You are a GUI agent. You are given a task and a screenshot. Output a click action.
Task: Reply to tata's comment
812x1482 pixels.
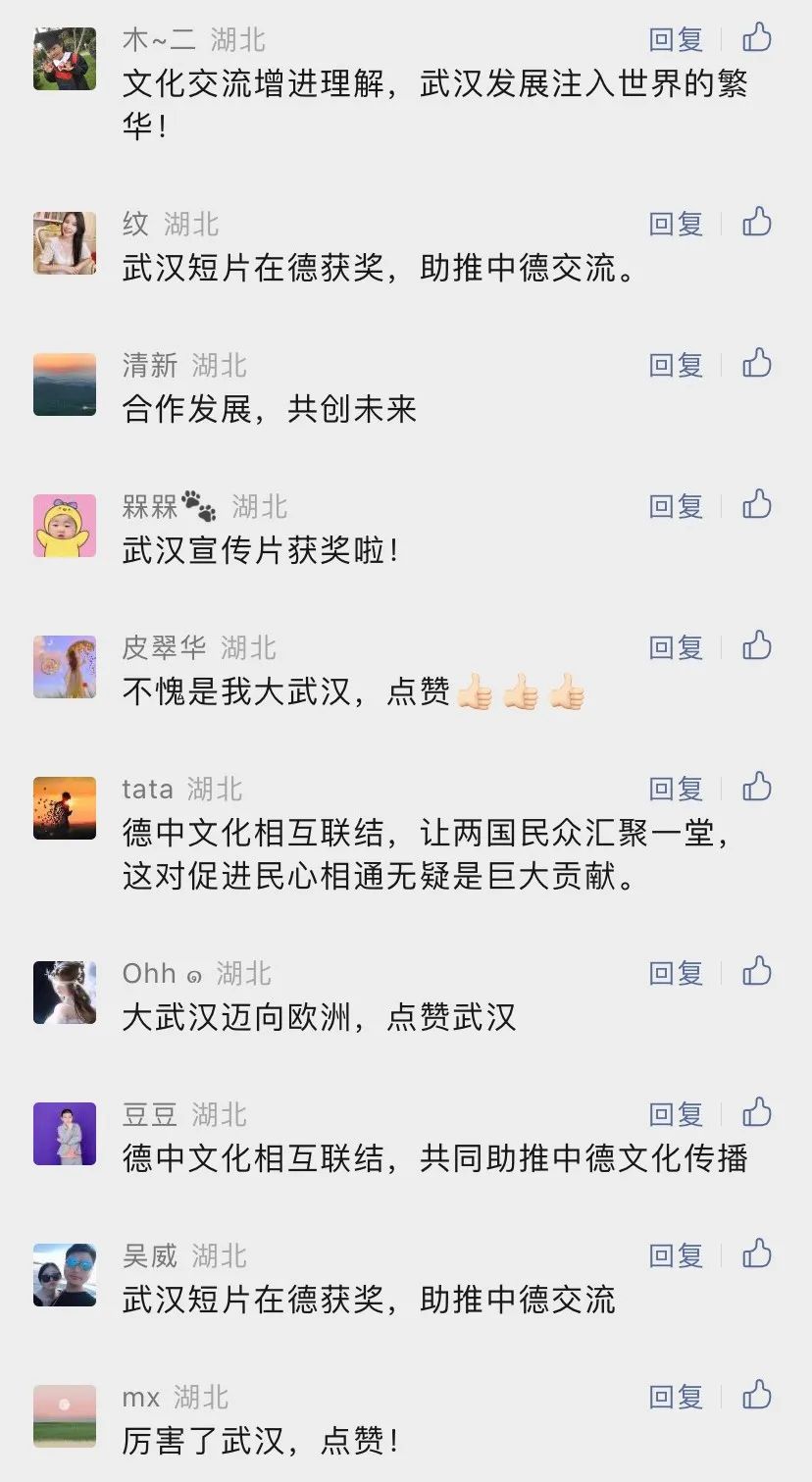677,790
